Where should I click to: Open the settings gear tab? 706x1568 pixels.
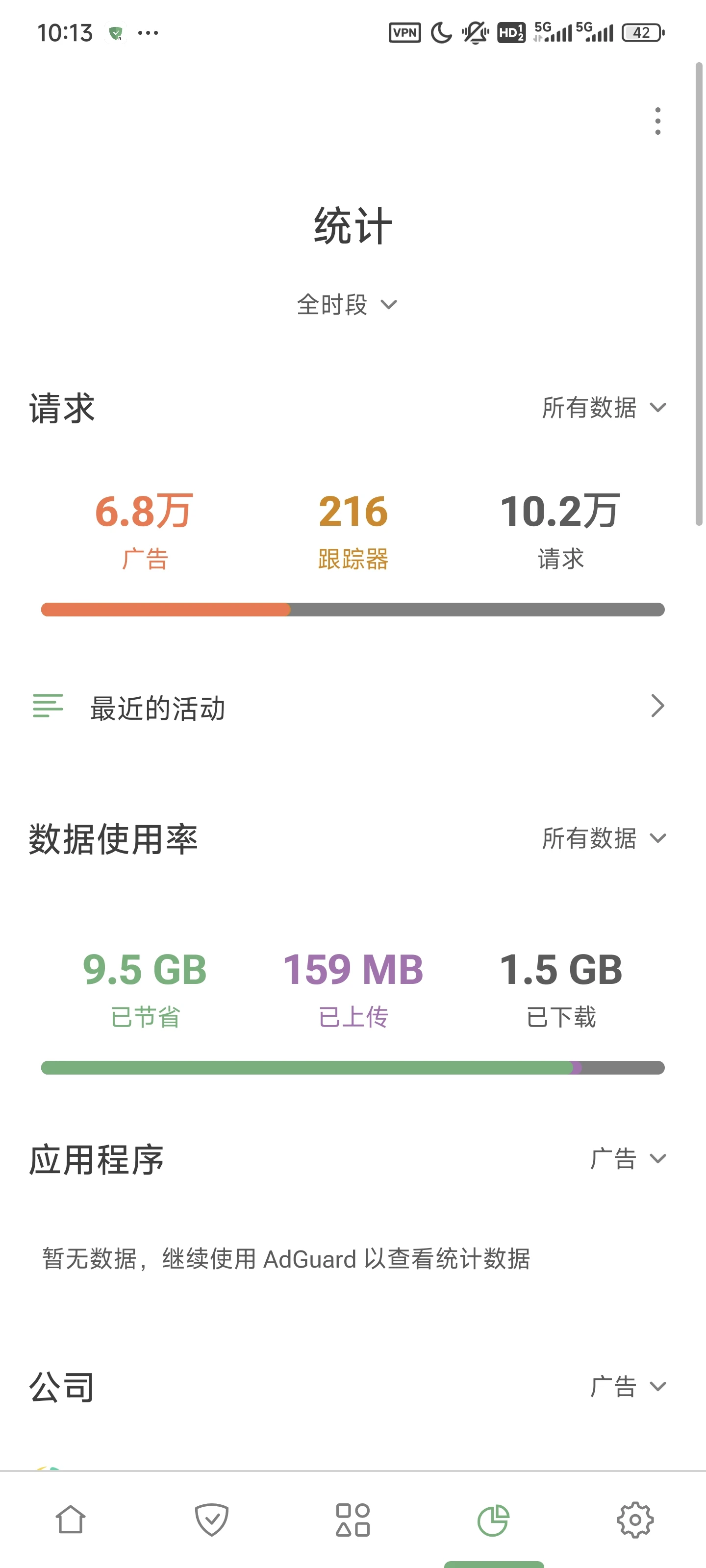click(635, 1519)
